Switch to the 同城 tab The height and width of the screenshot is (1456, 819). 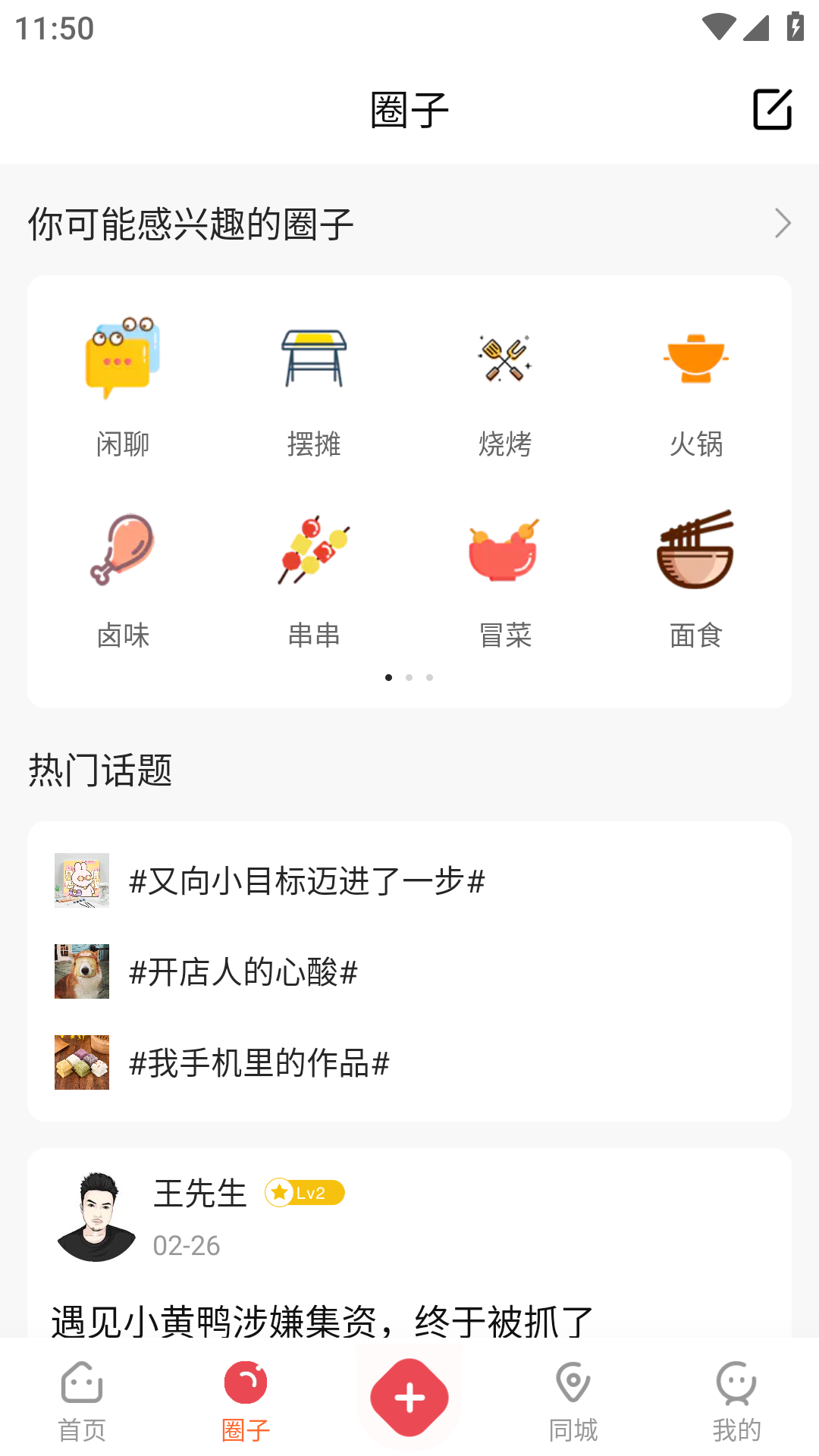point(573,1400)
